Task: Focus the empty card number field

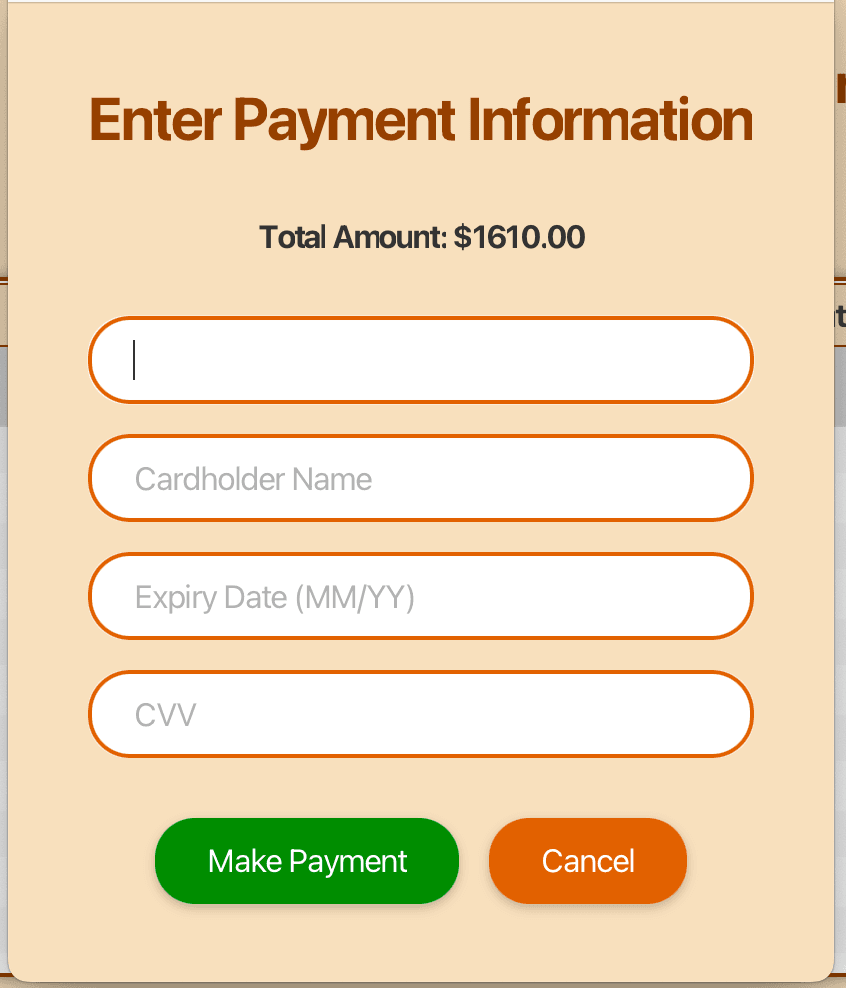Action: point(420,360)
